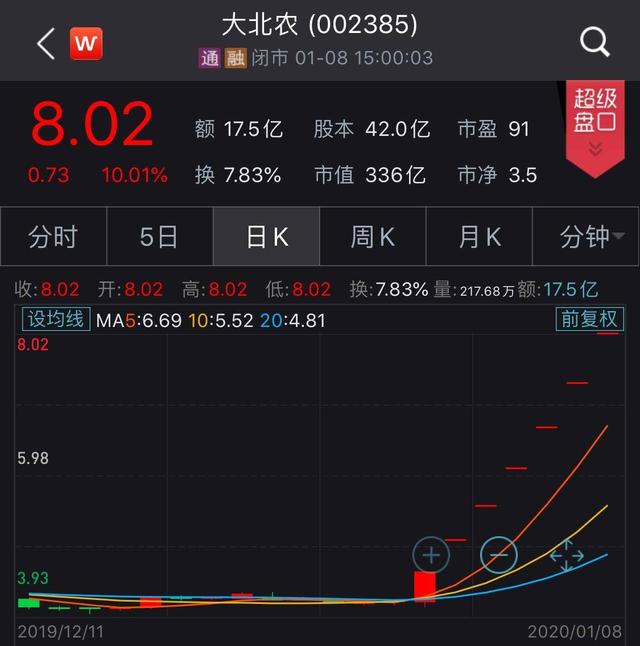The height and width of the screenshot is (646, 640).
Task: Change the 前复权 adjustment mode
Action: click(589, 320)
